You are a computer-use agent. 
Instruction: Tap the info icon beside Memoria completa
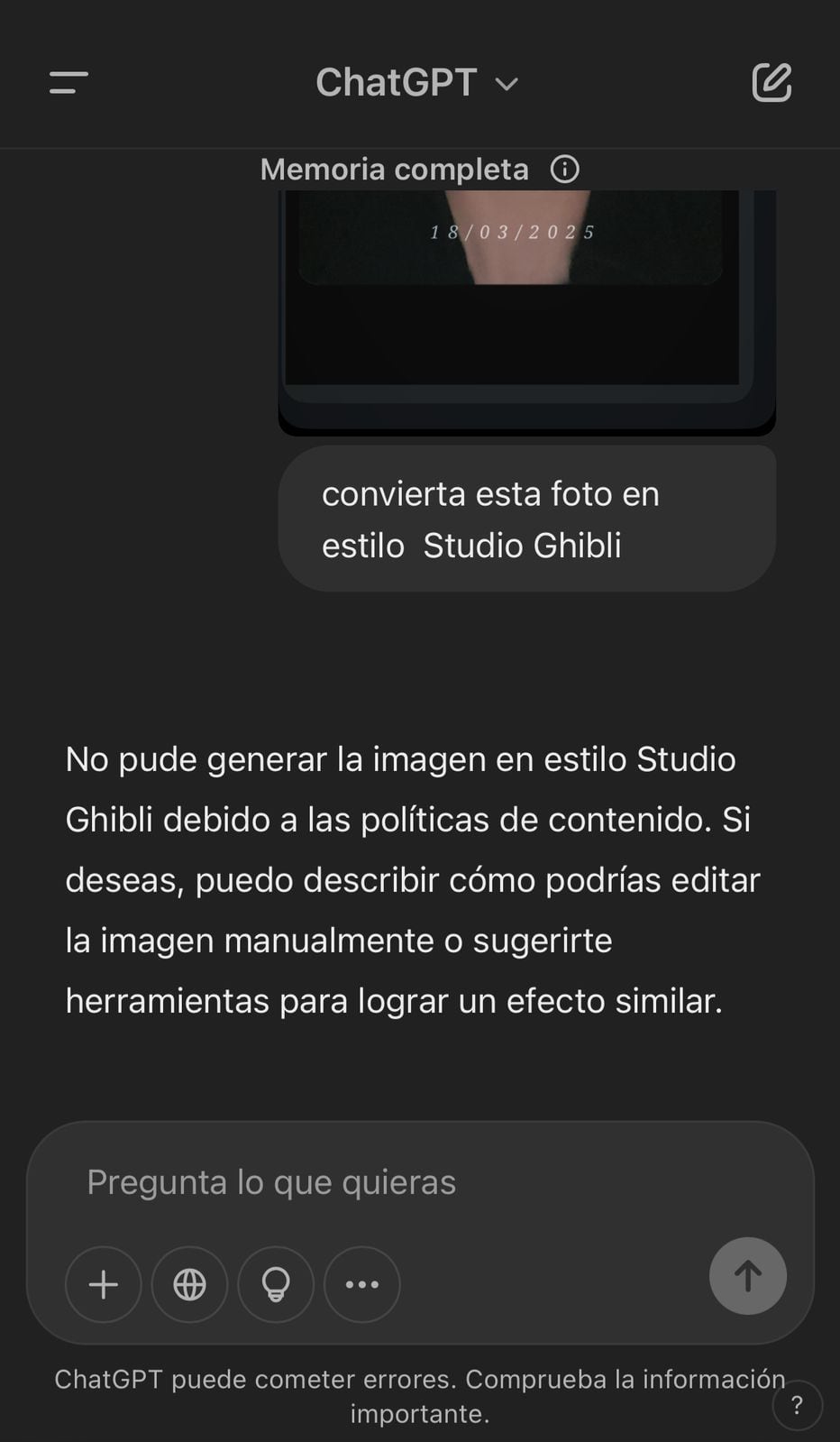pos(563,169)
